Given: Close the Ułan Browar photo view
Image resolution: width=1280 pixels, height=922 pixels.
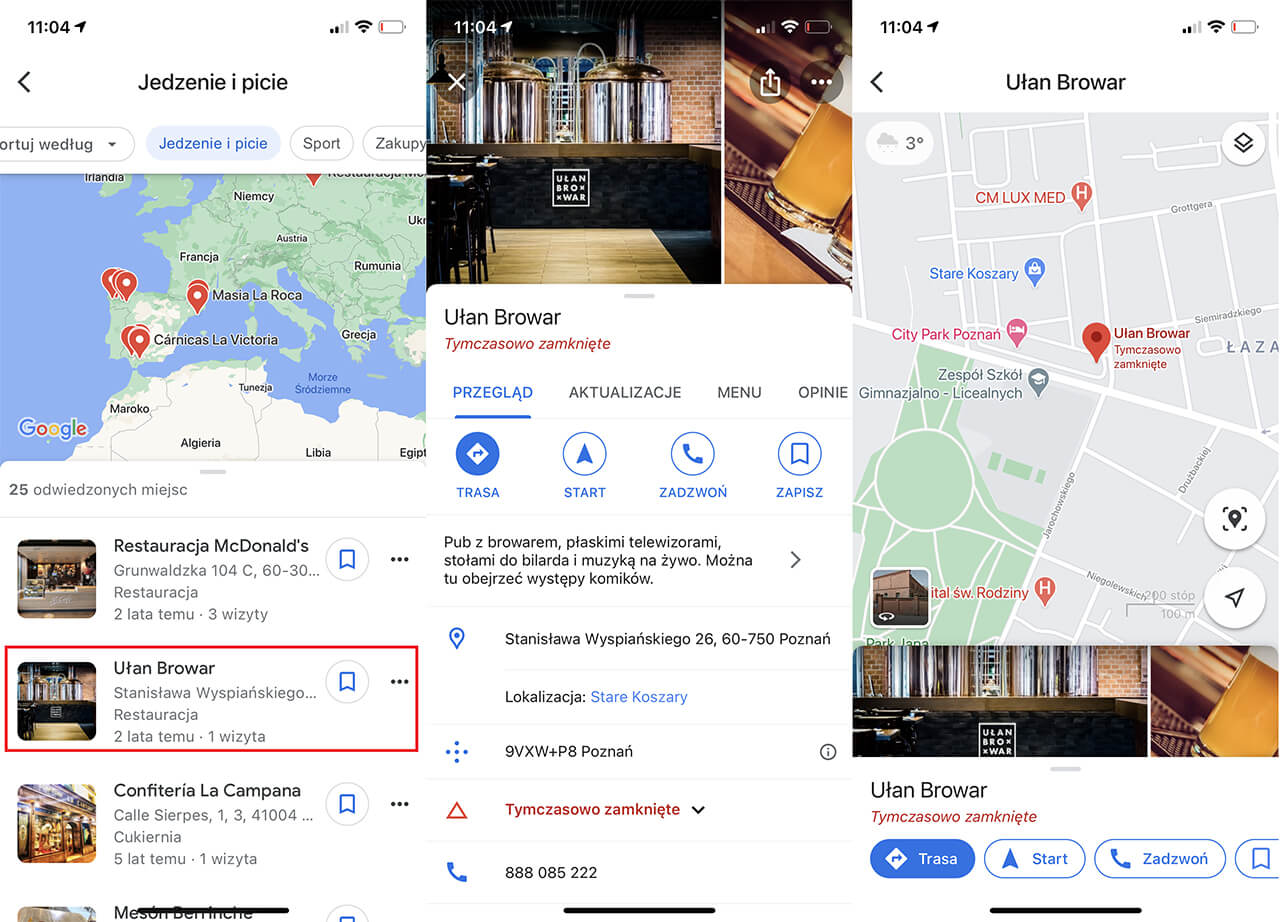Looking at the screenshot, I should [x=457, y=82].
